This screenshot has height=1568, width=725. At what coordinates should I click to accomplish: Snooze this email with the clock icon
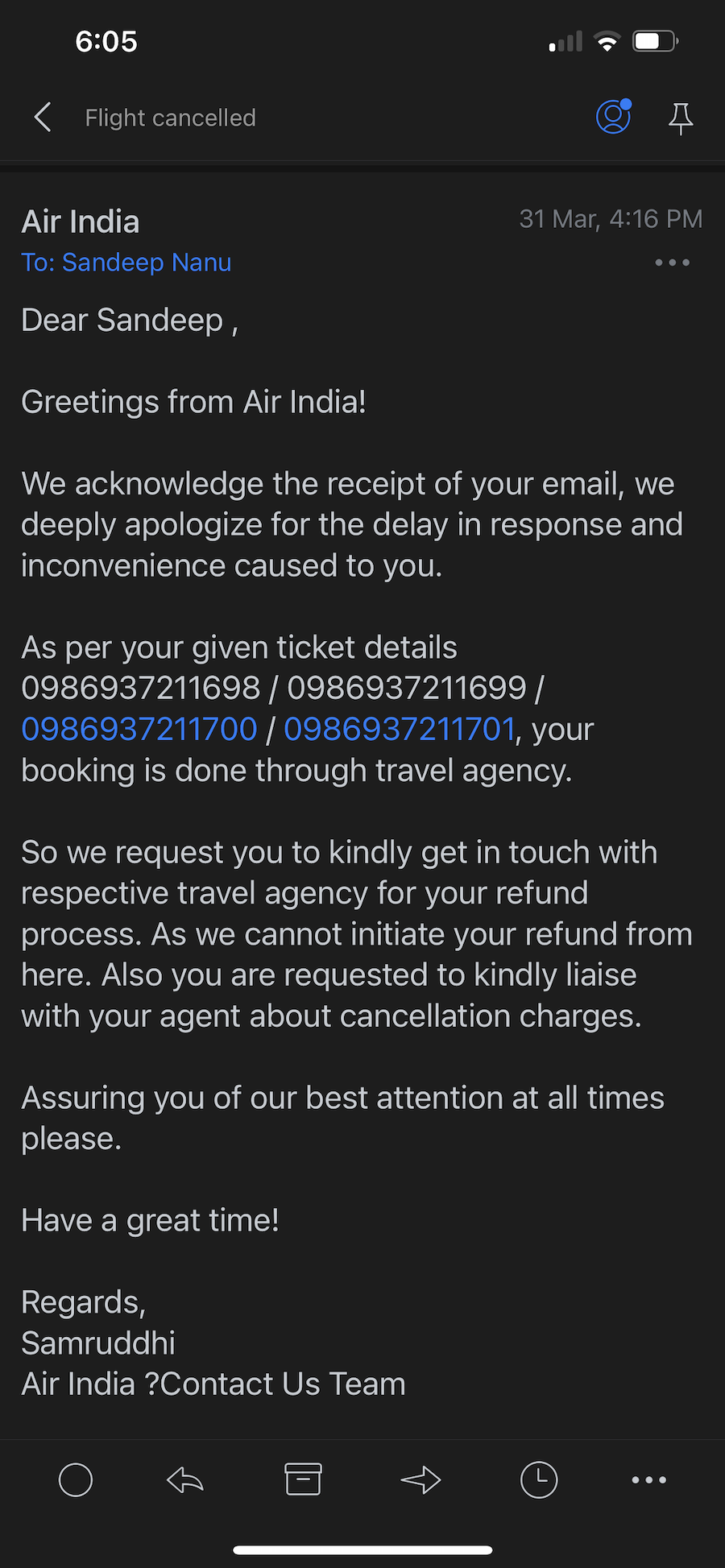(x=539, y=1479)
